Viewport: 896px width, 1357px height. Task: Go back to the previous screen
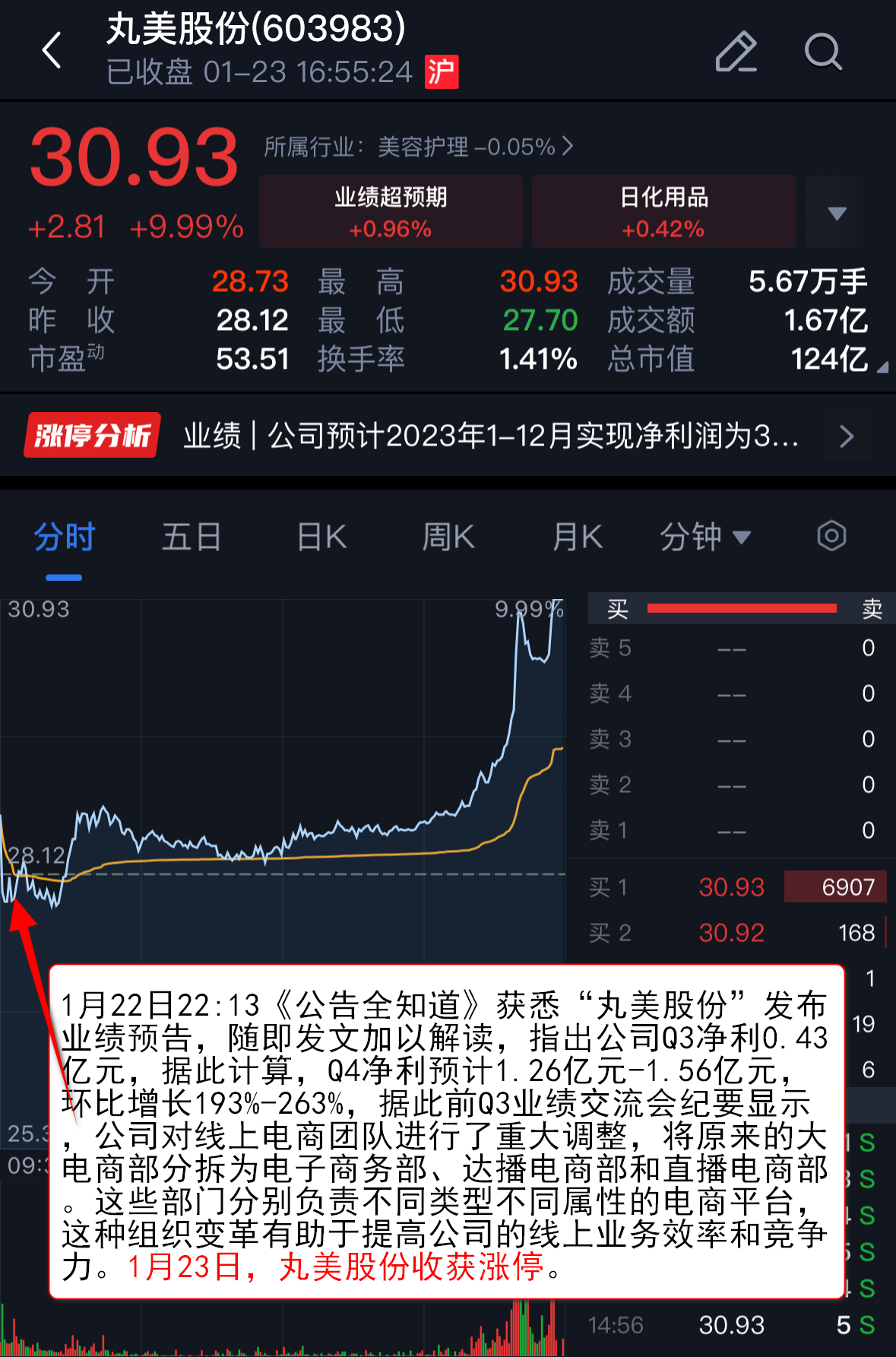[x=52, y=51]
